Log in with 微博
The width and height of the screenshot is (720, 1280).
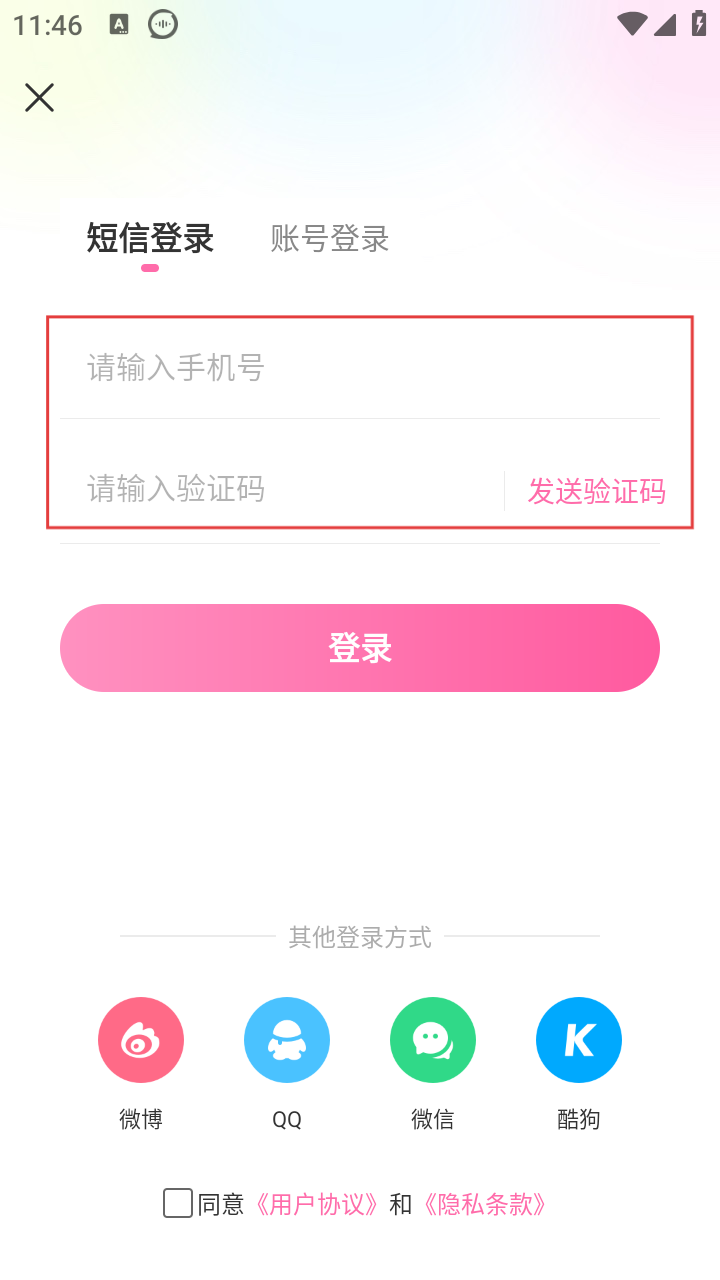[x=141, y=1040]
